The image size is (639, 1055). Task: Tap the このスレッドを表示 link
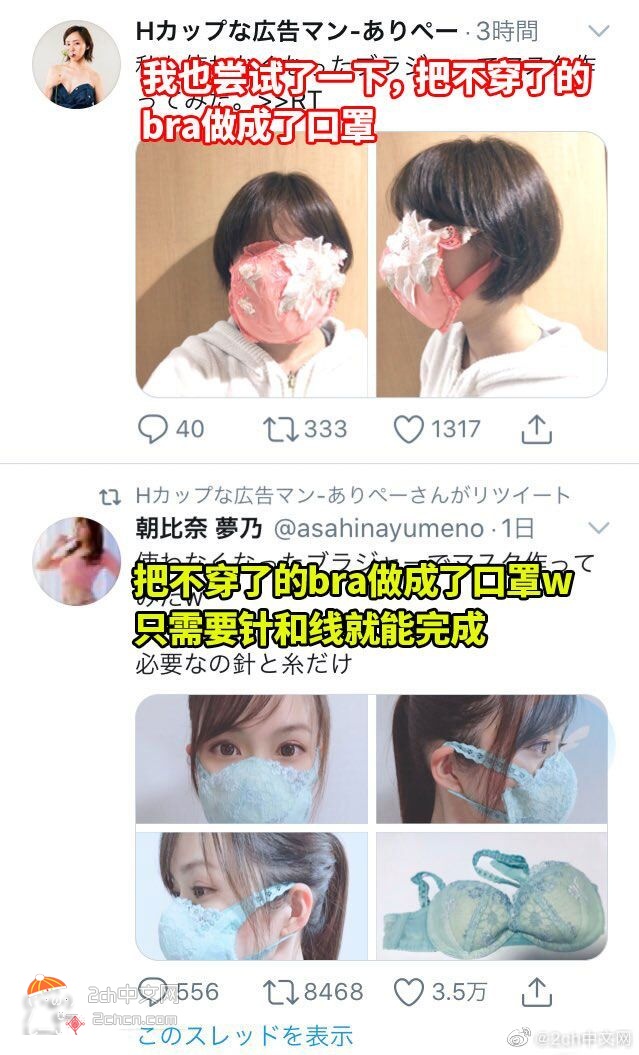pyautogui.click(x=244, y=1035)
